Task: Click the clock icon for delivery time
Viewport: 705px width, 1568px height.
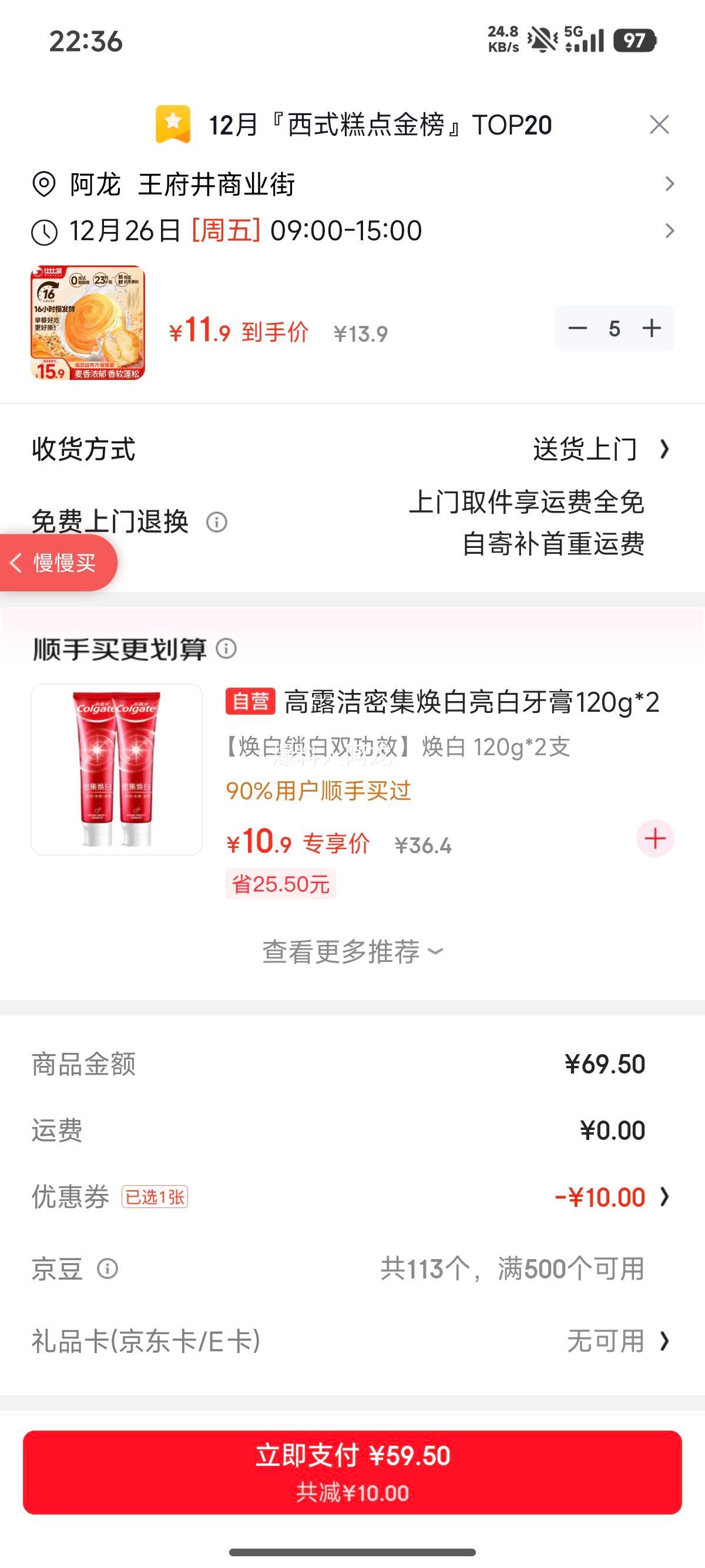Action: point(44,230)
